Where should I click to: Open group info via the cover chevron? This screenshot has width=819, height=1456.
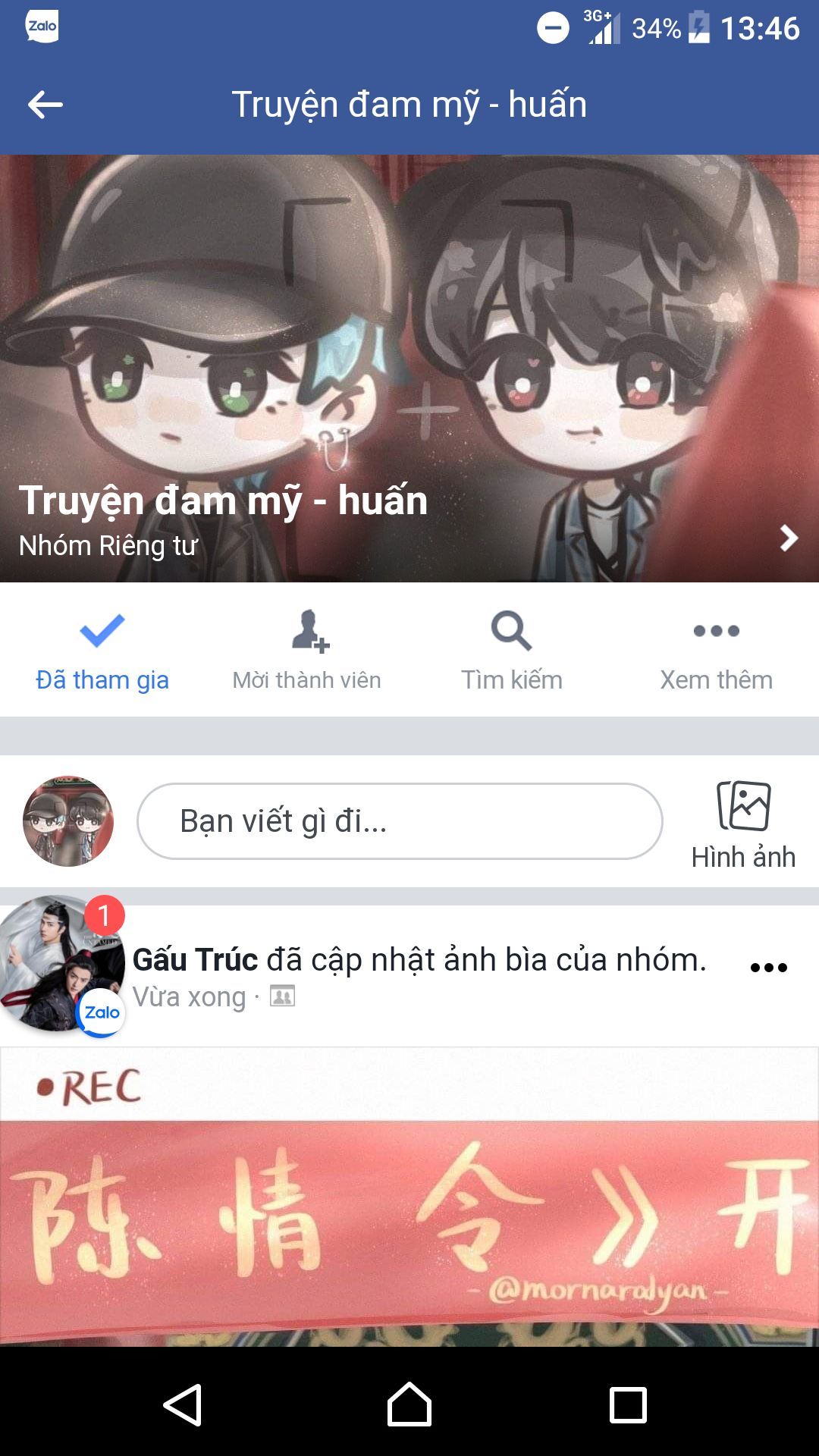pos(789,538)
